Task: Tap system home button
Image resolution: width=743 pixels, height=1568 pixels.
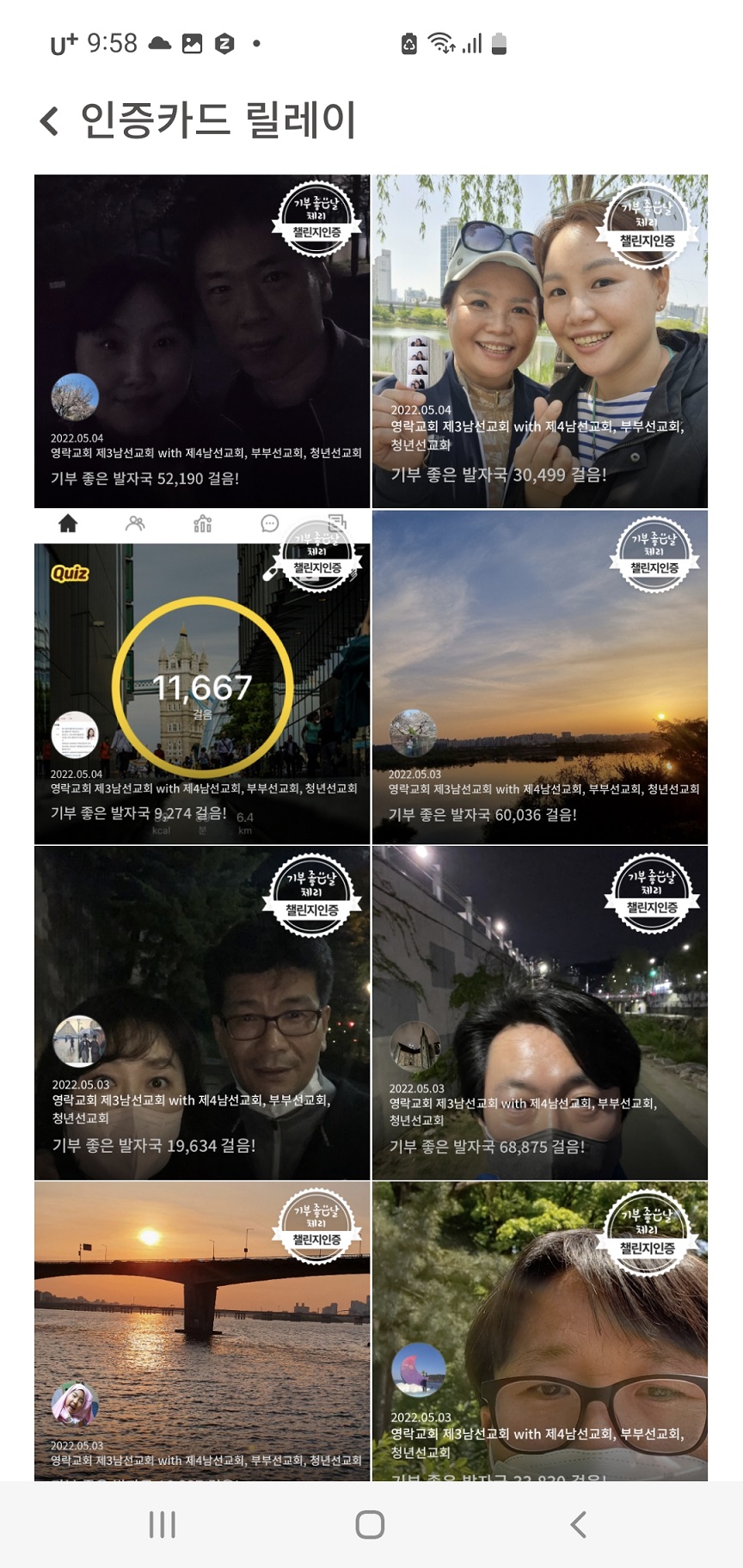Action: [370, 1524]
